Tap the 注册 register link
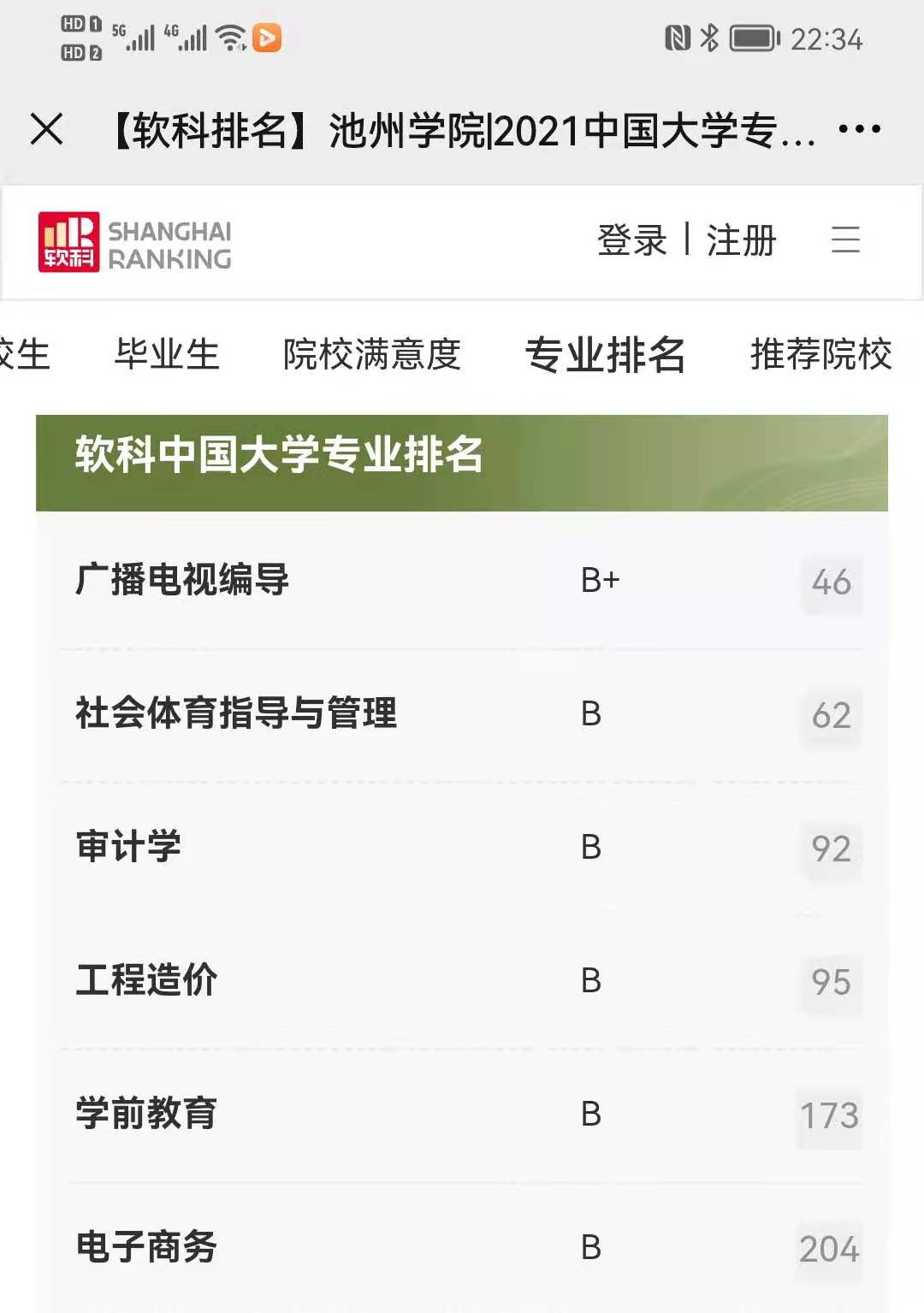Image resolution: width=924 pixels, height=1313 pixels. pos(741,240)
